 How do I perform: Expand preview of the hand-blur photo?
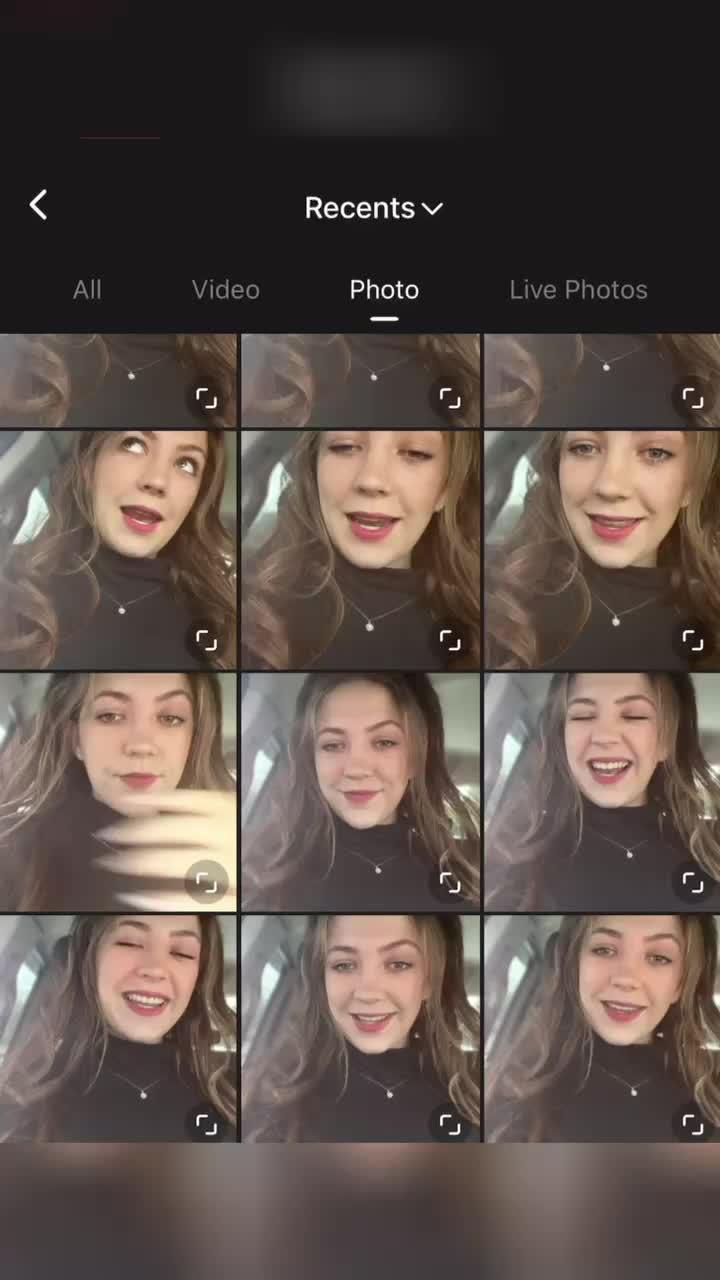pyautogui.click(x=206, y=882)
